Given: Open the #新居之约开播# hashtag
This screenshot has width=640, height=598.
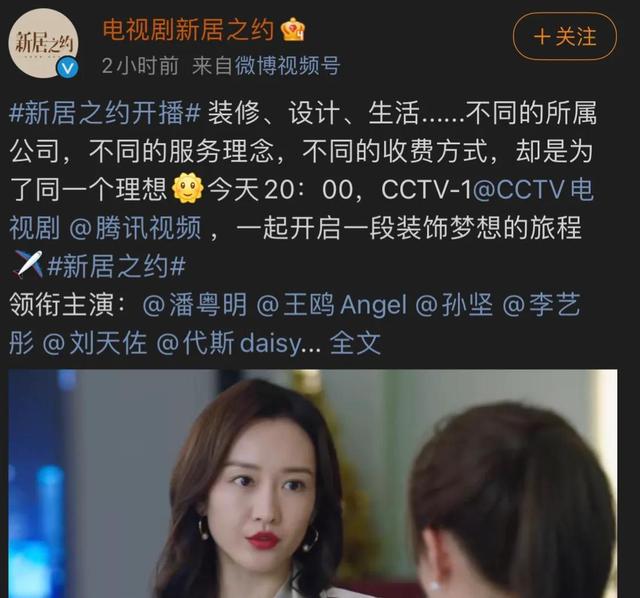Looking at the screenshot, I should point(107,113).
